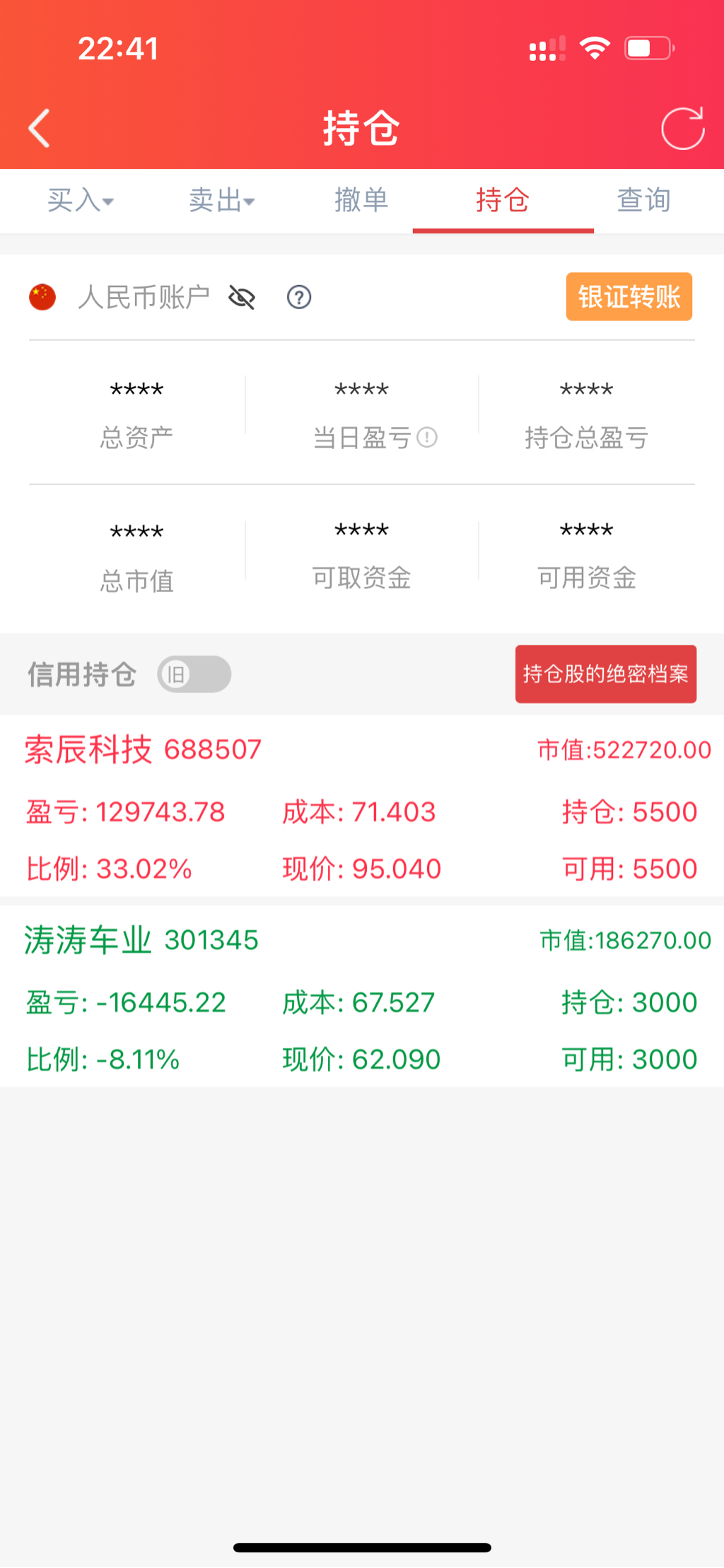Open 持仓股的绝密档案
This screenshot has height=1568, width=724.
[605, 674]
